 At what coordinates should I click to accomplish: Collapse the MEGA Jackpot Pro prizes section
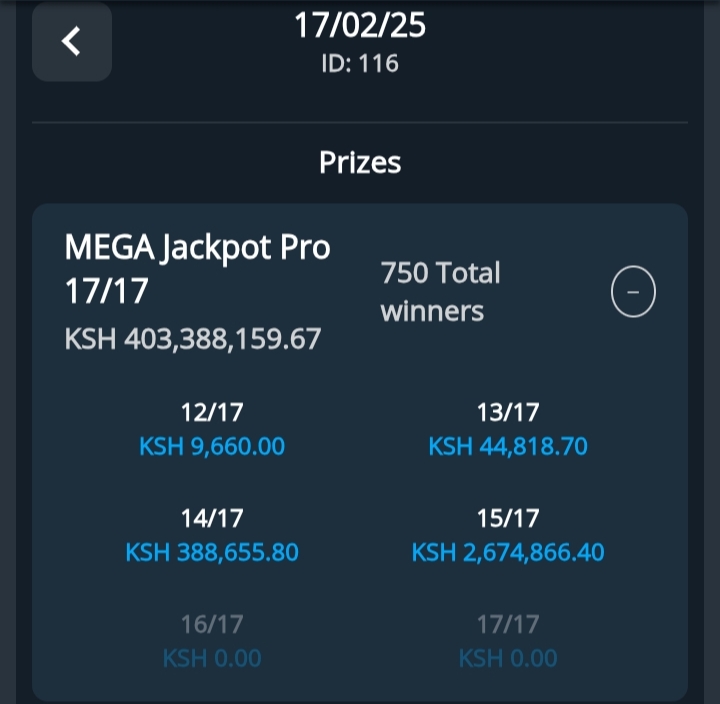click(633, 293)
